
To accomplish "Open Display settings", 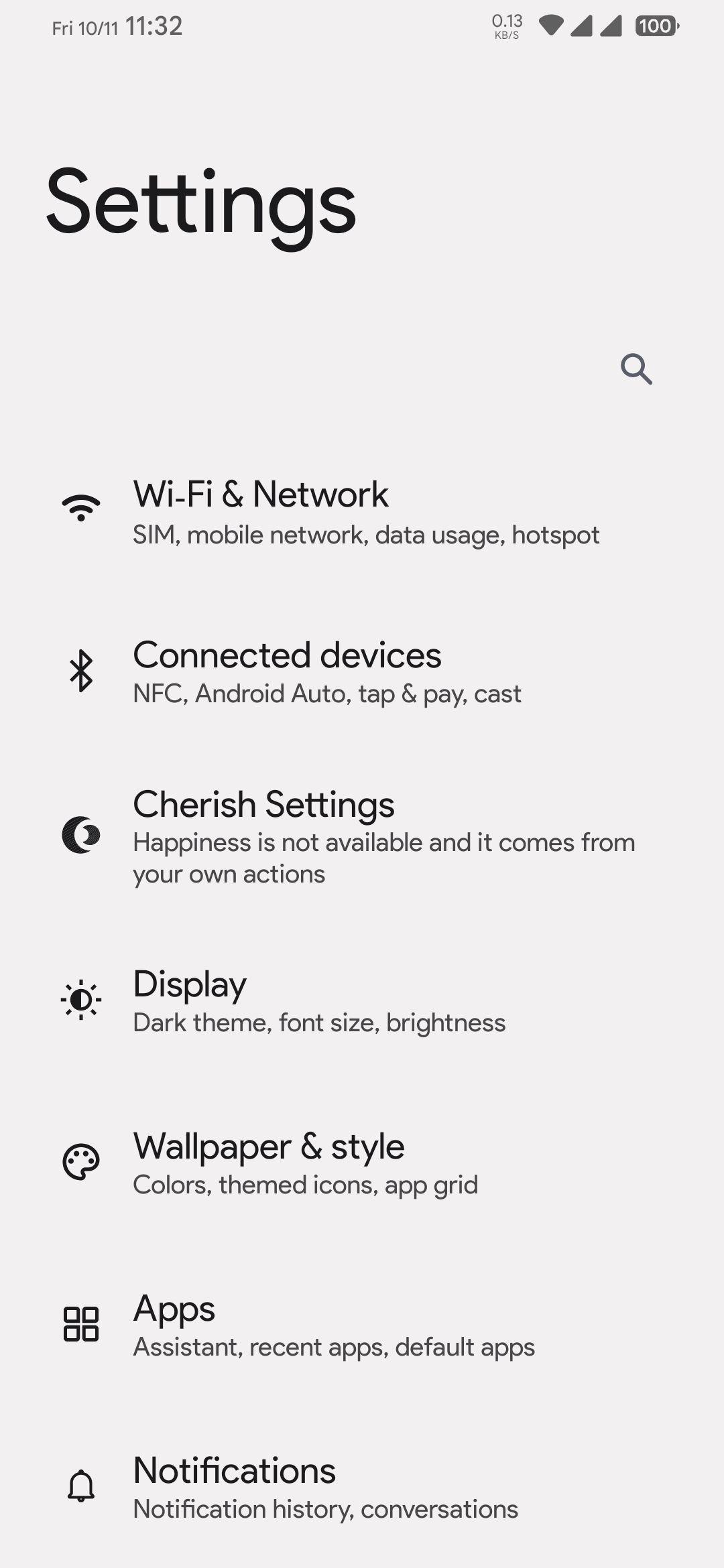I will point(362,1000).
